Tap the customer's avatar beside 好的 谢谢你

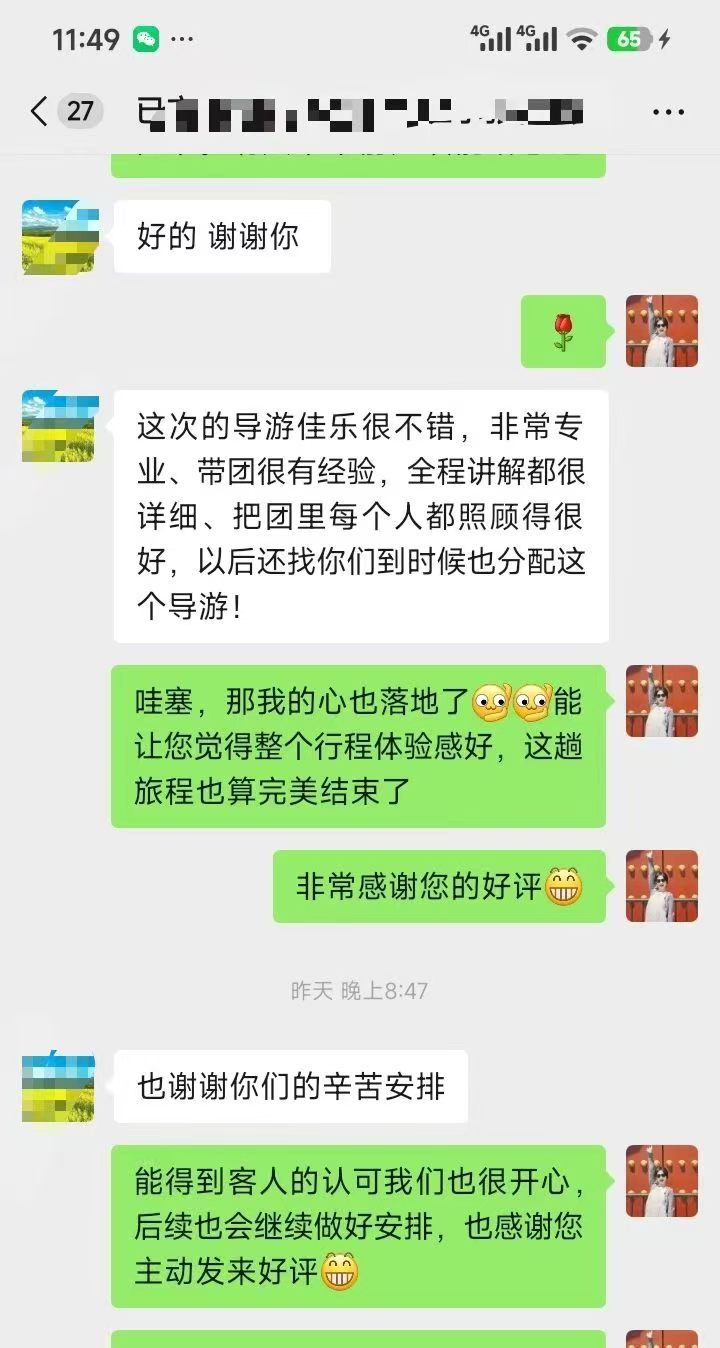[60, 237]
